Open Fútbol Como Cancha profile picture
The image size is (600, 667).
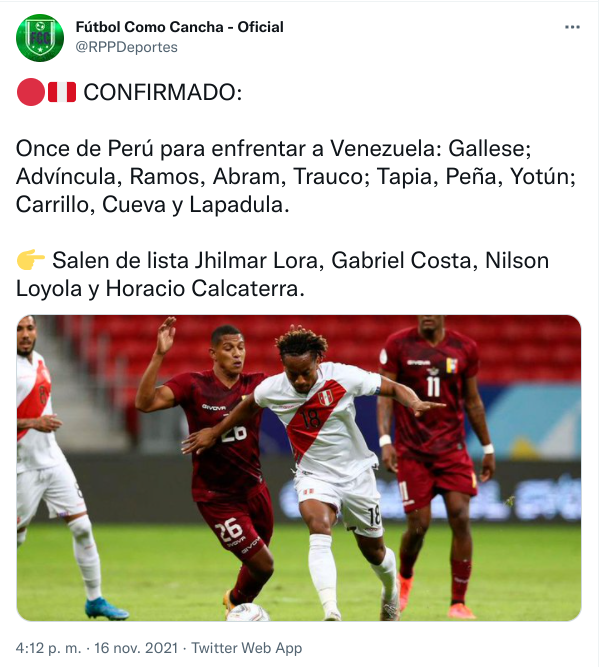click(40, 37)
